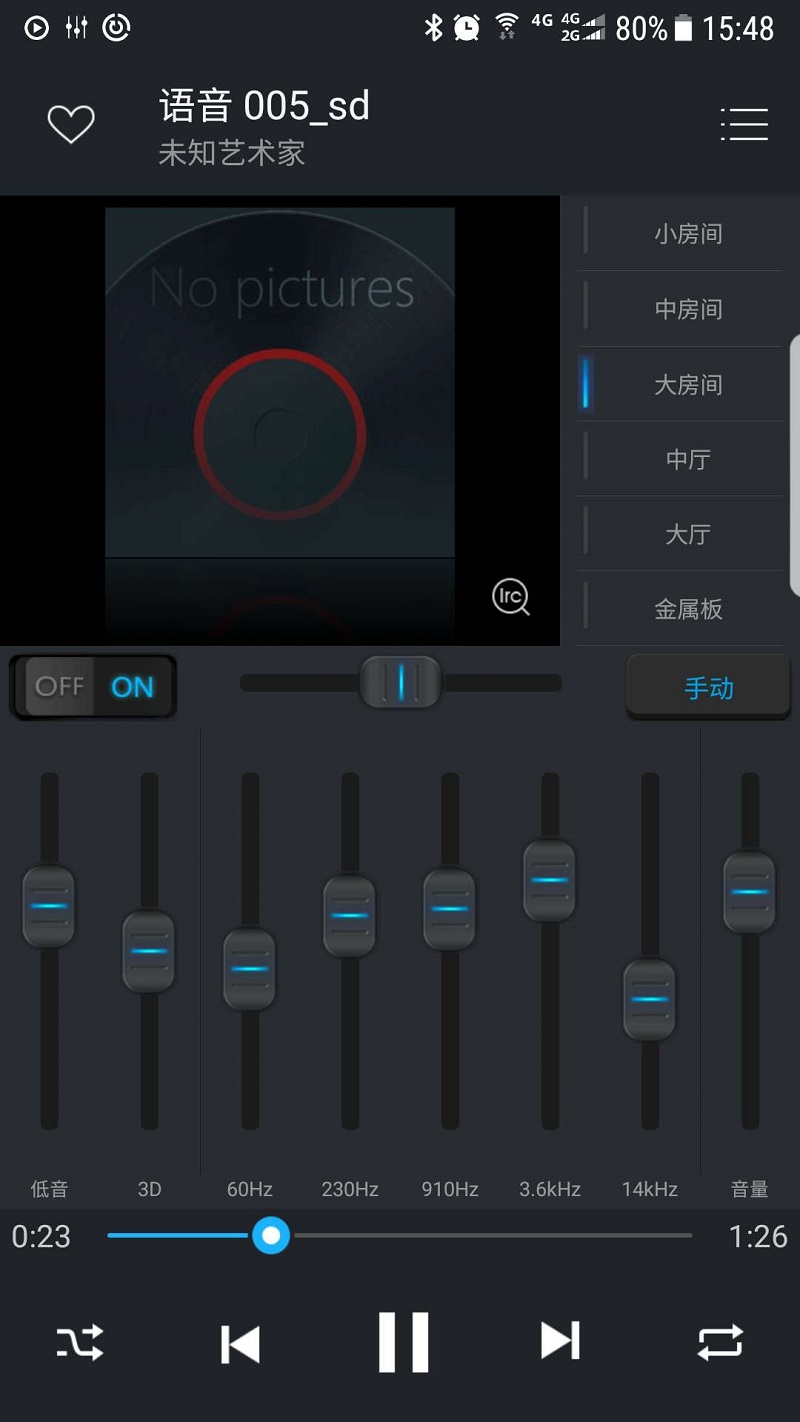
Task: Tap the 低音 bass slider
Action: tap(49, 906)
